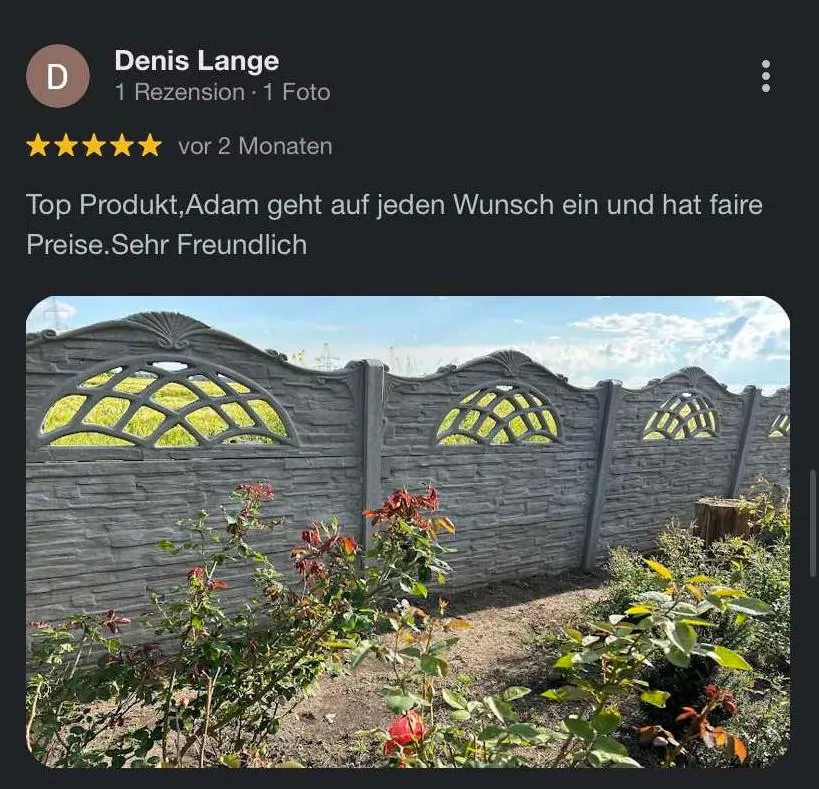The height and width of the screenshot is (789, 819).
Task: View reviewer Denis Lange's profile name
Action: coord(196,61)
